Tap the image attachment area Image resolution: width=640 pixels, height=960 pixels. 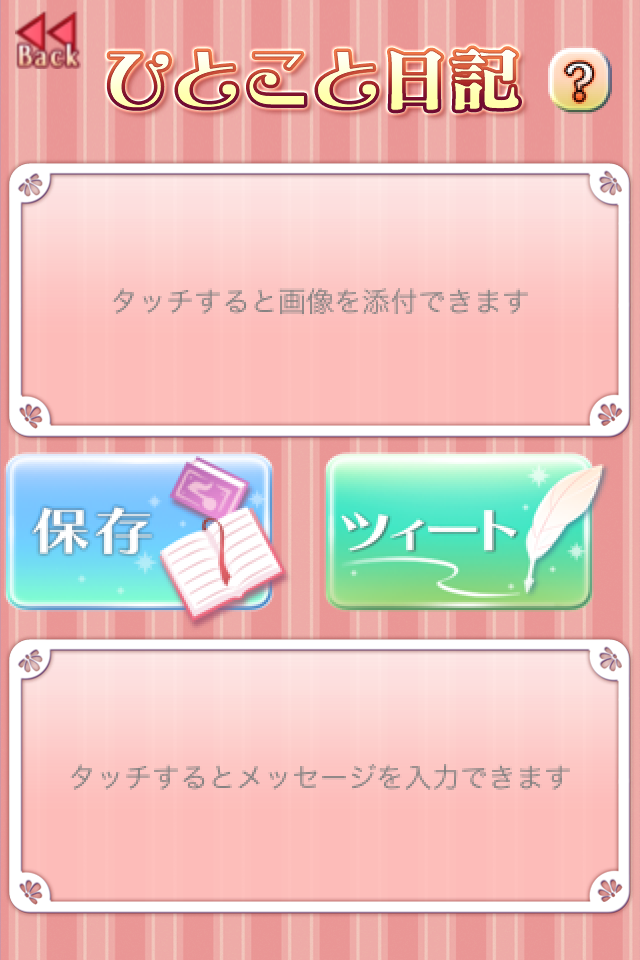pyautogui.click(x=320, y=301)
